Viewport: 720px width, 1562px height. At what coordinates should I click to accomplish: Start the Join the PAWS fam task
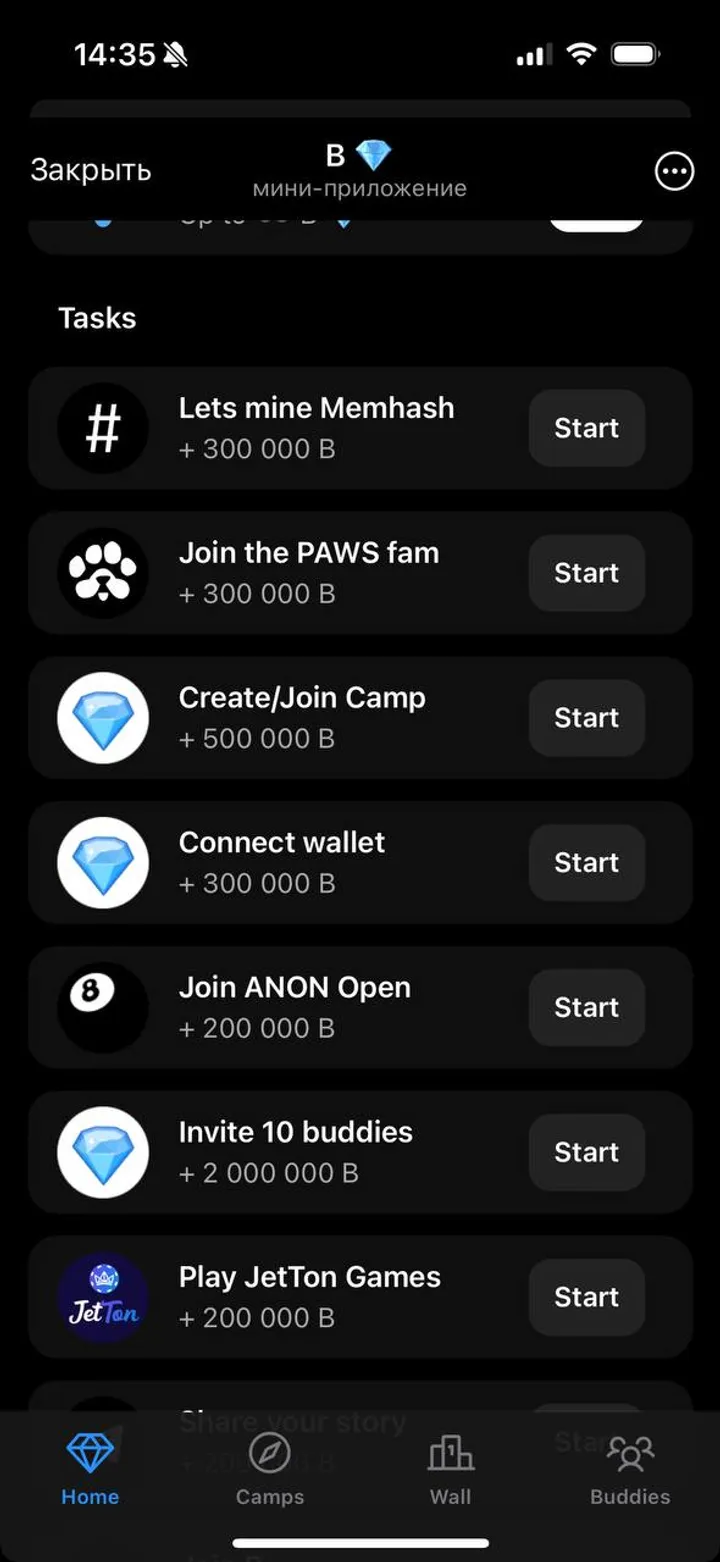point(587,573)
